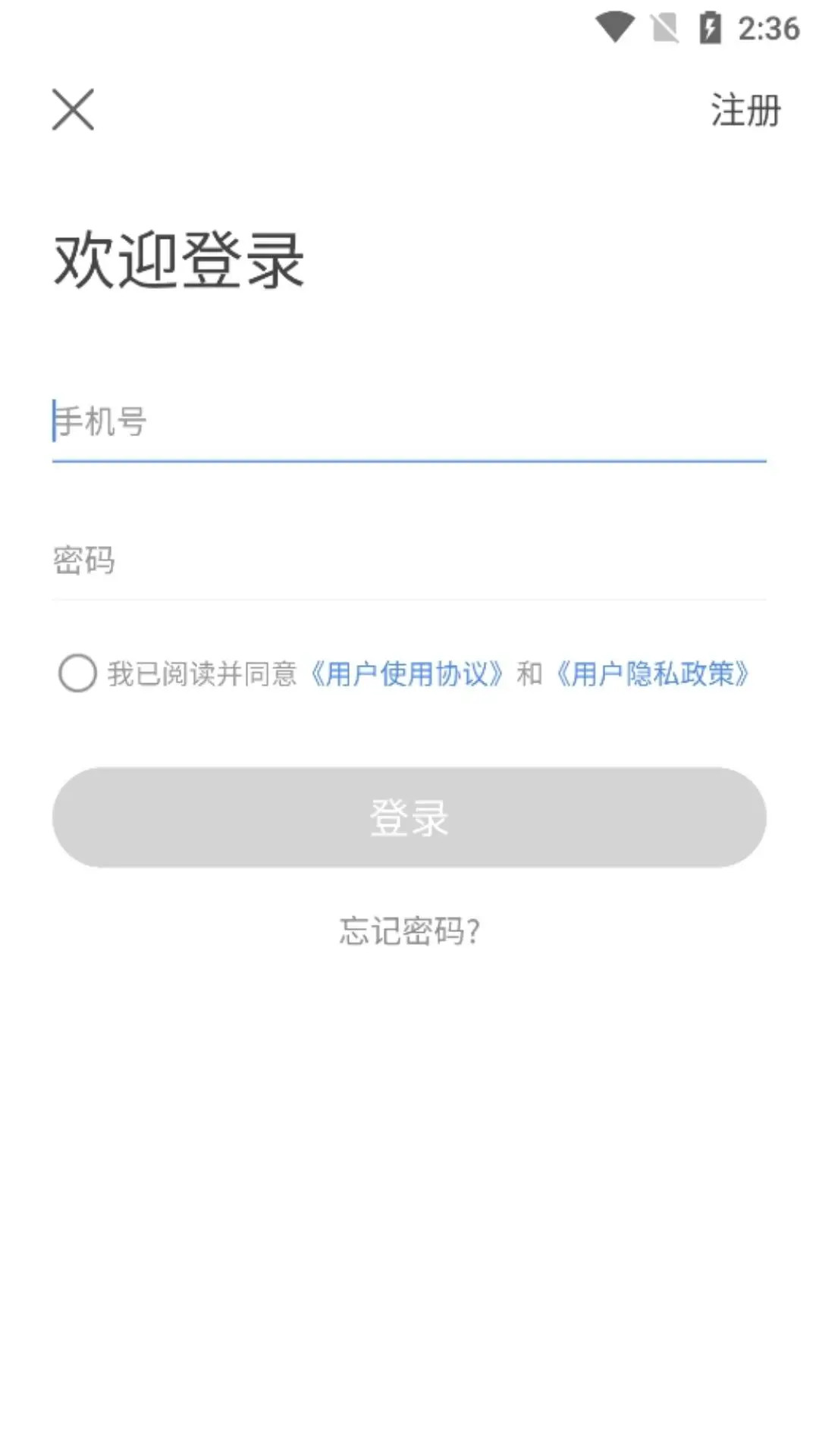Tap the X dismiss icon top left
Viewport: 819px width, 1456px height.
74,109
